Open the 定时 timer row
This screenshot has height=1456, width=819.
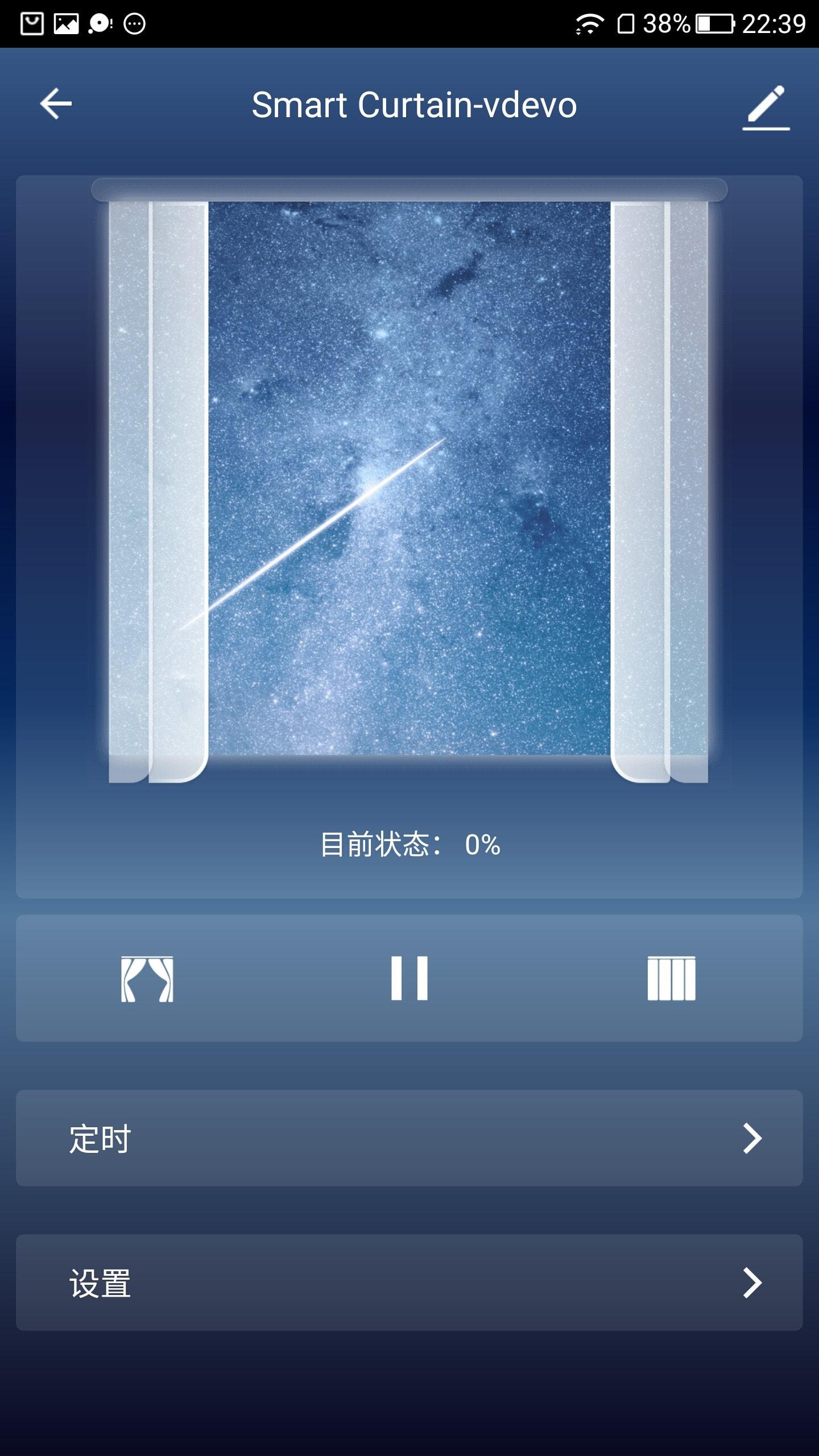pyautogui.click(x=409, y=1139)
